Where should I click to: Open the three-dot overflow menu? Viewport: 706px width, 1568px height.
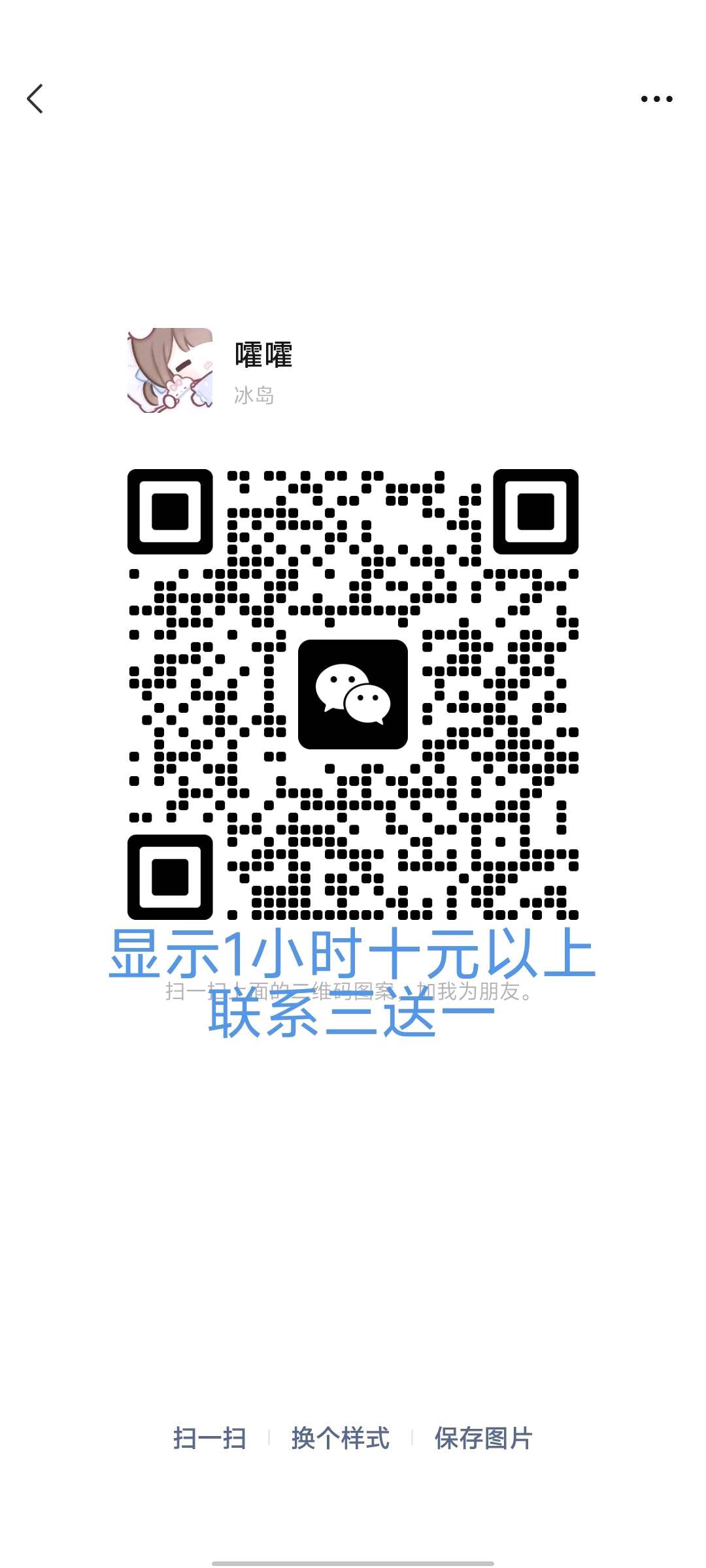tap(656, 99)
